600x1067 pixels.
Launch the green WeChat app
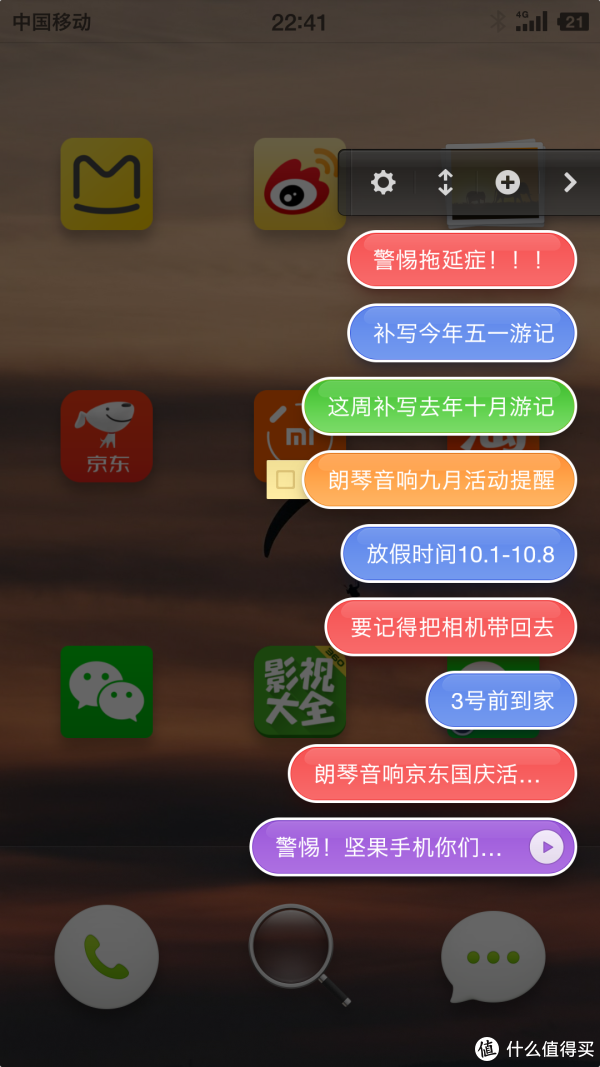[x=107, y=691]
